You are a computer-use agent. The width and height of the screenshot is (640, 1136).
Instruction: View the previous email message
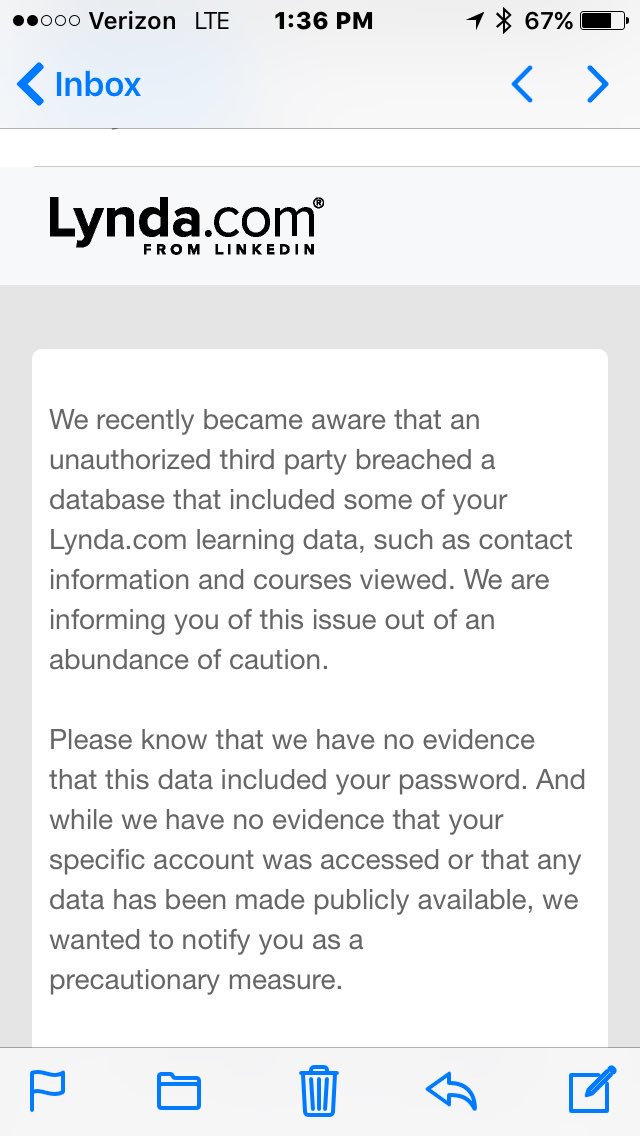click(x=522, y=85)
